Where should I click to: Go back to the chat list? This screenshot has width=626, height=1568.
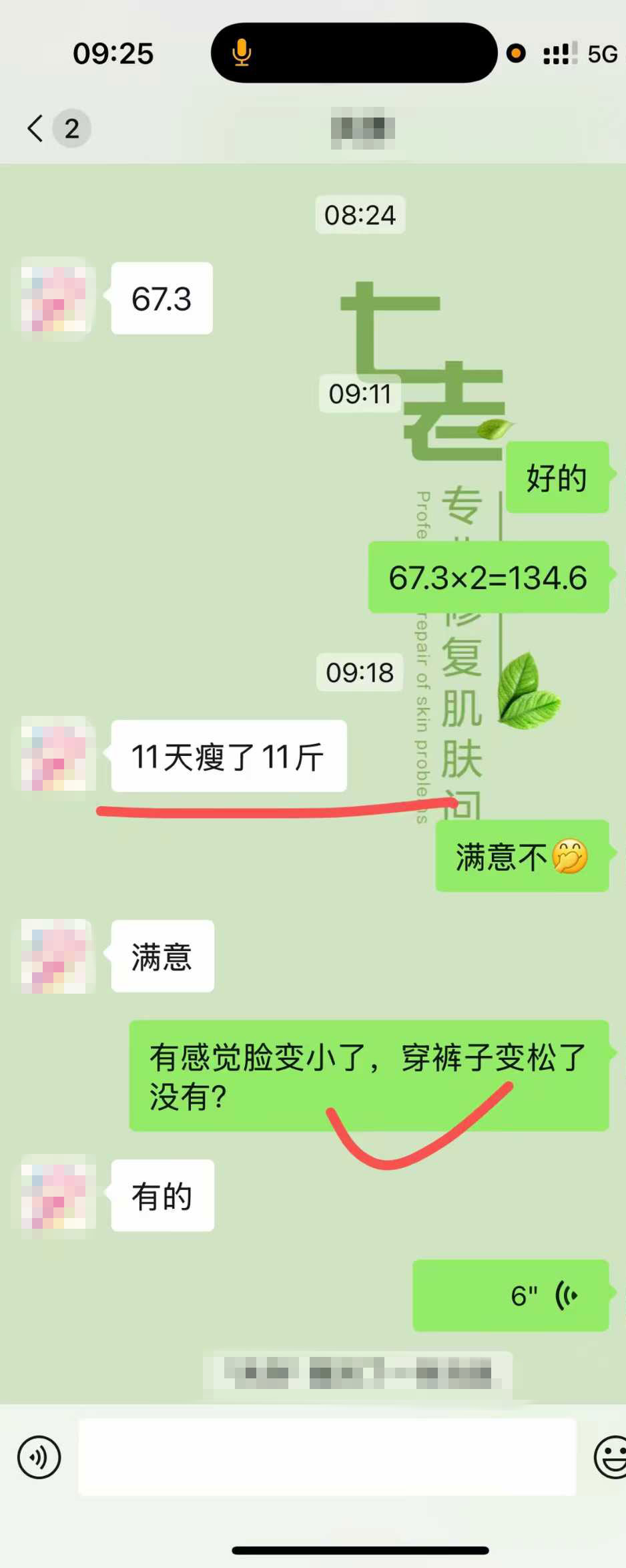(x=36, y=128)
